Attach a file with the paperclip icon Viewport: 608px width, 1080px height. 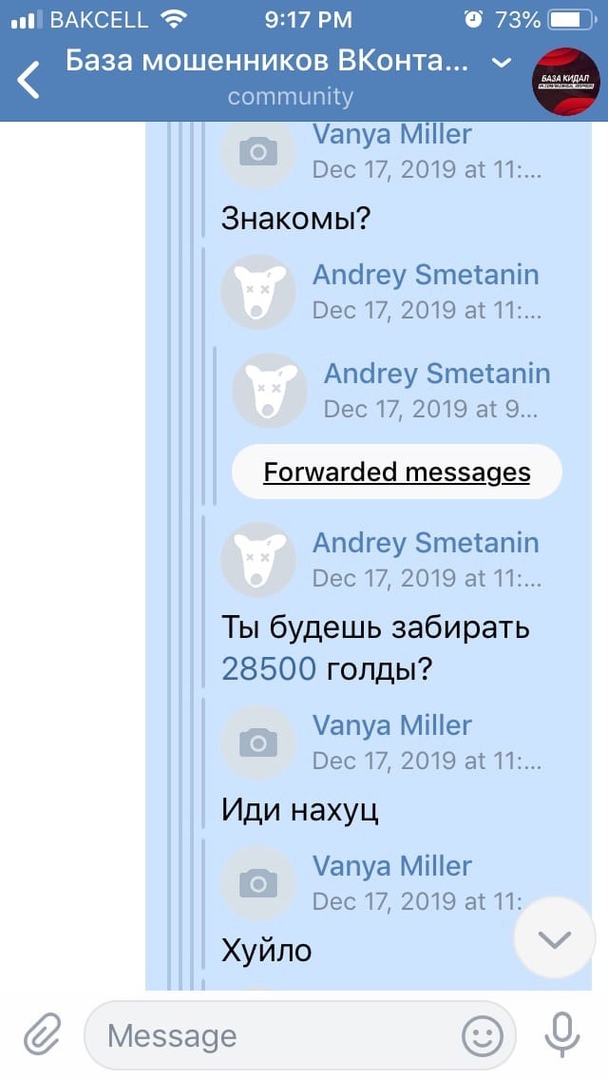click(x=42, y=1034)
